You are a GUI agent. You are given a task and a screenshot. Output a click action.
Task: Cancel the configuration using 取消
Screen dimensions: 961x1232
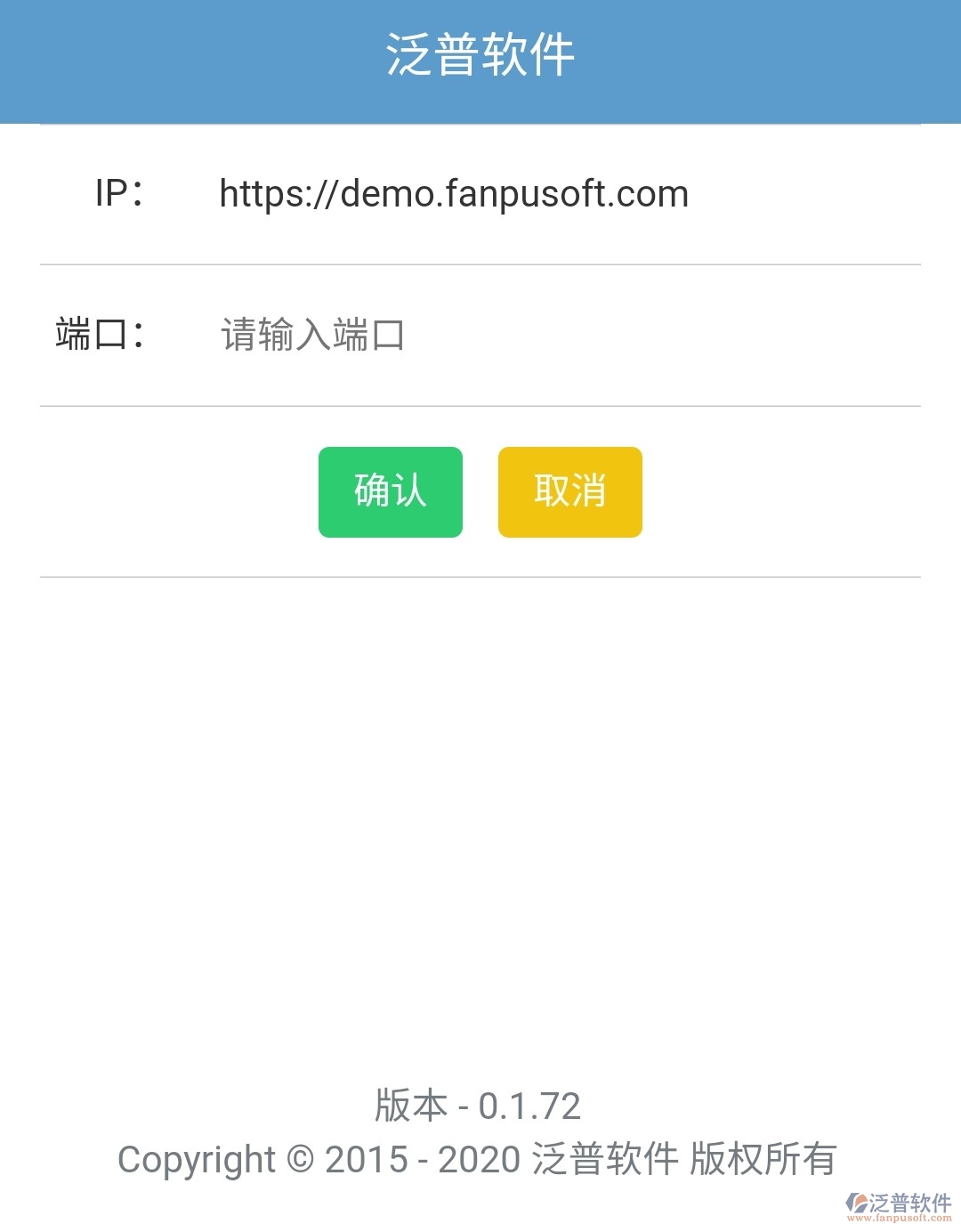pyautogui.click(x=569, y=491)
